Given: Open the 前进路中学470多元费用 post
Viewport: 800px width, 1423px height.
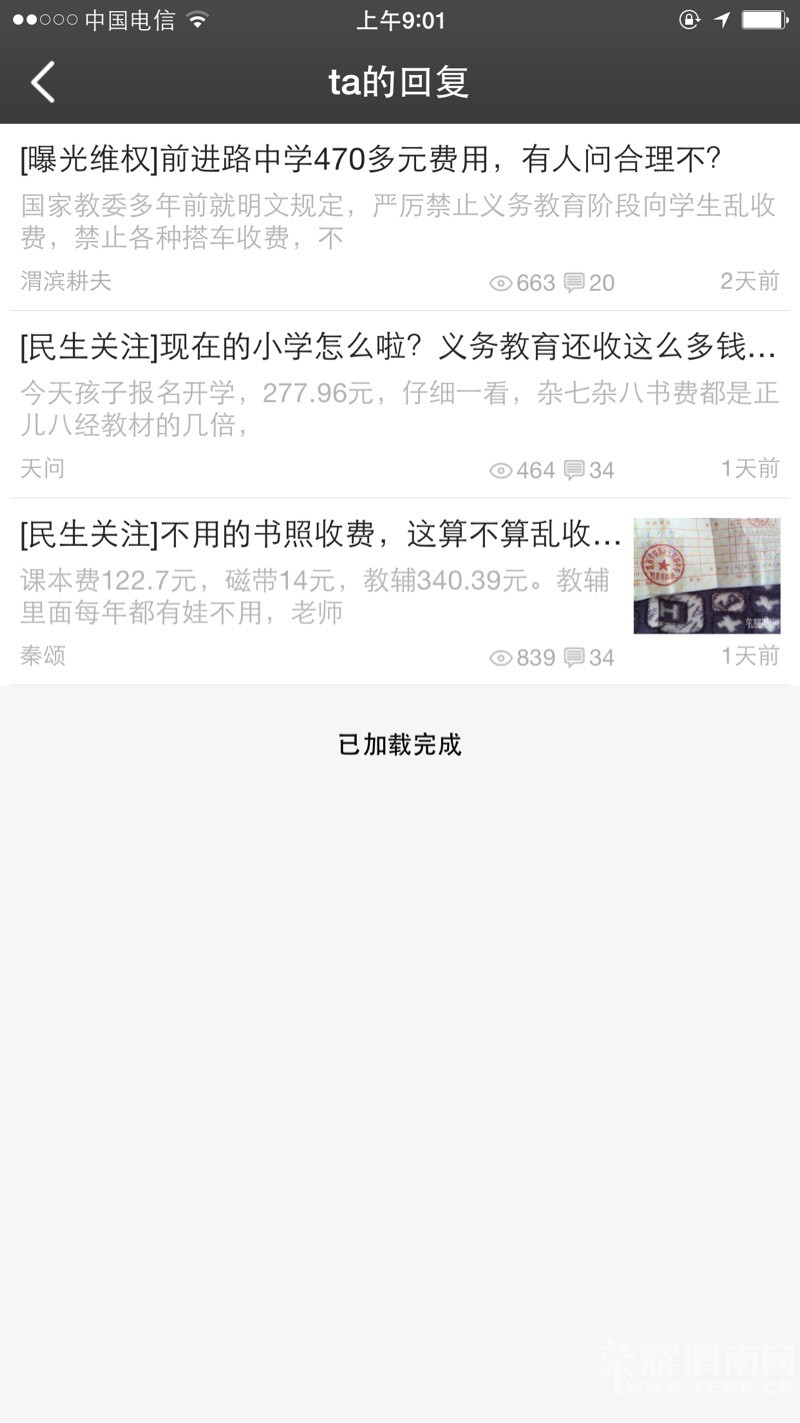Looking at the screenshot, I should point(371,160).
